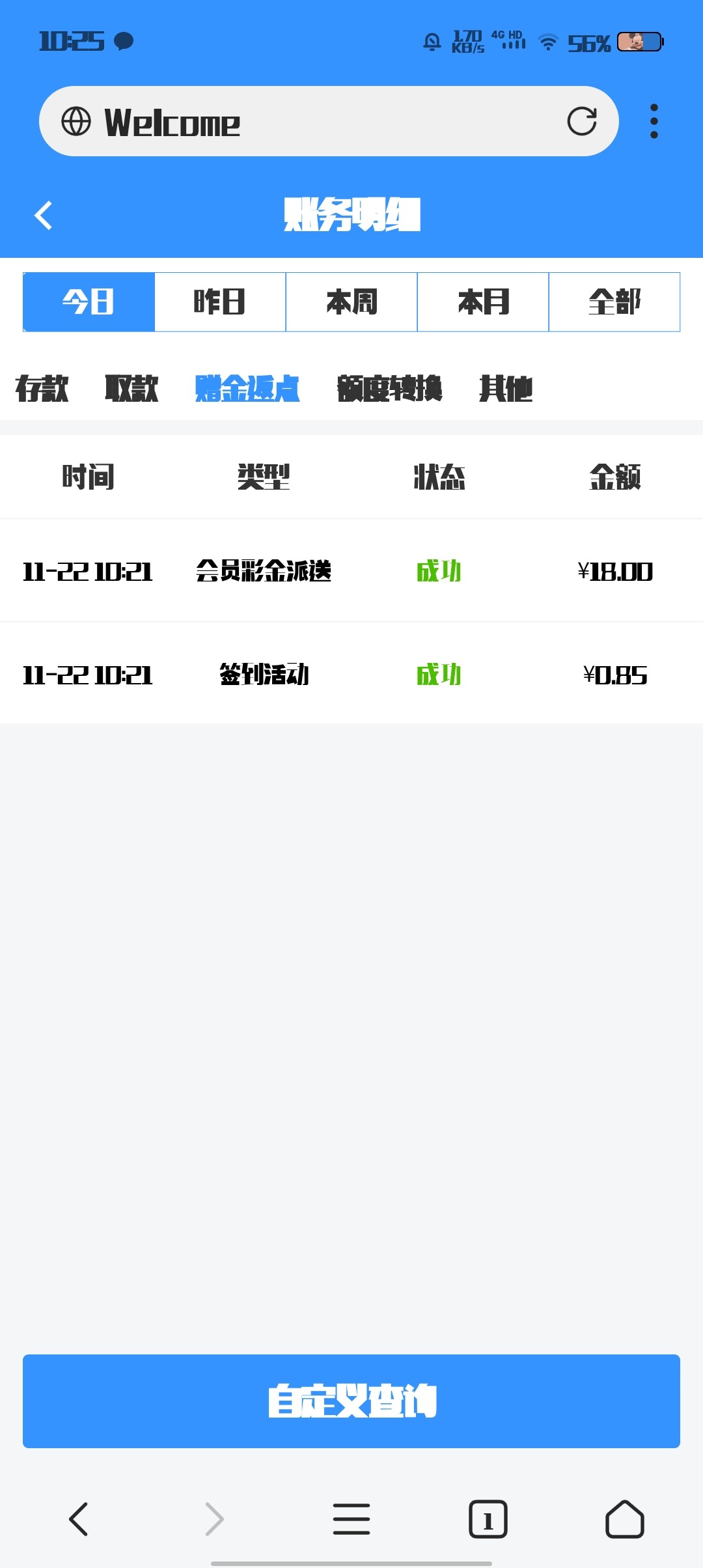Go to the browser home page

(625, 1519)
